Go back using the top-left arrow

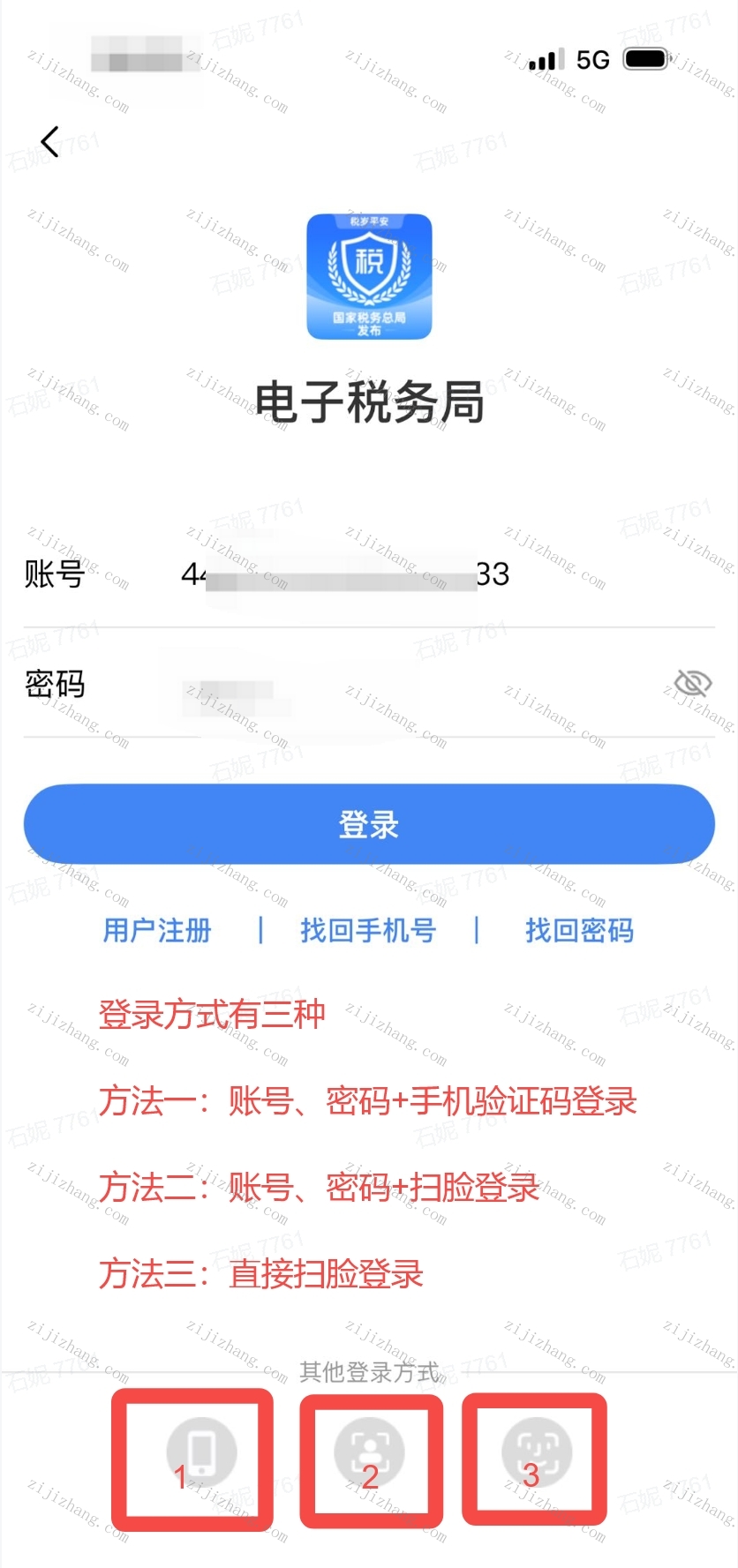pyautogui.click(x=50, y=141)
